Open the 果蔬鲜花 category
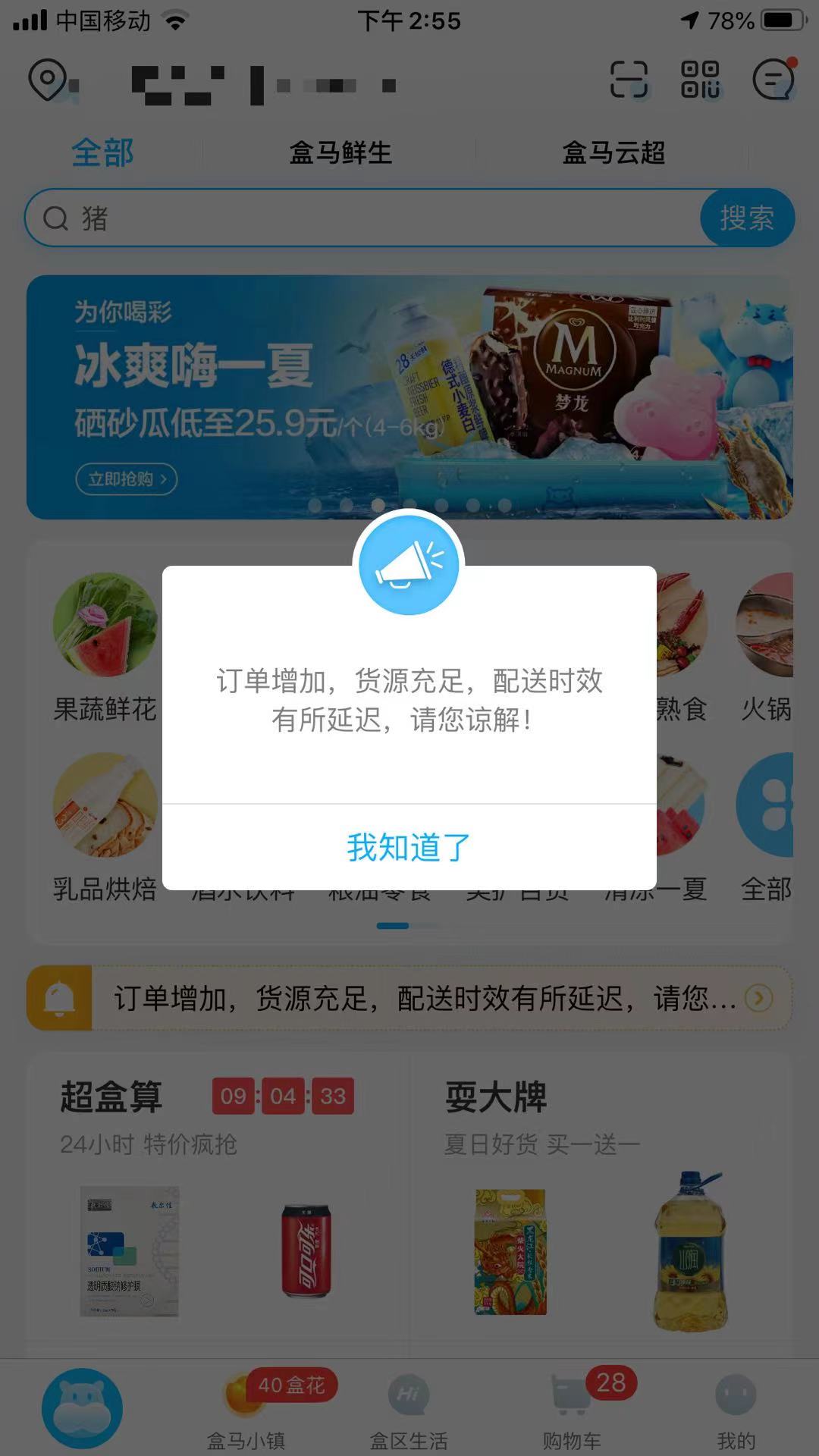Image resolution: width=819 pixels, height=1456 pixels. pos(105,646)
